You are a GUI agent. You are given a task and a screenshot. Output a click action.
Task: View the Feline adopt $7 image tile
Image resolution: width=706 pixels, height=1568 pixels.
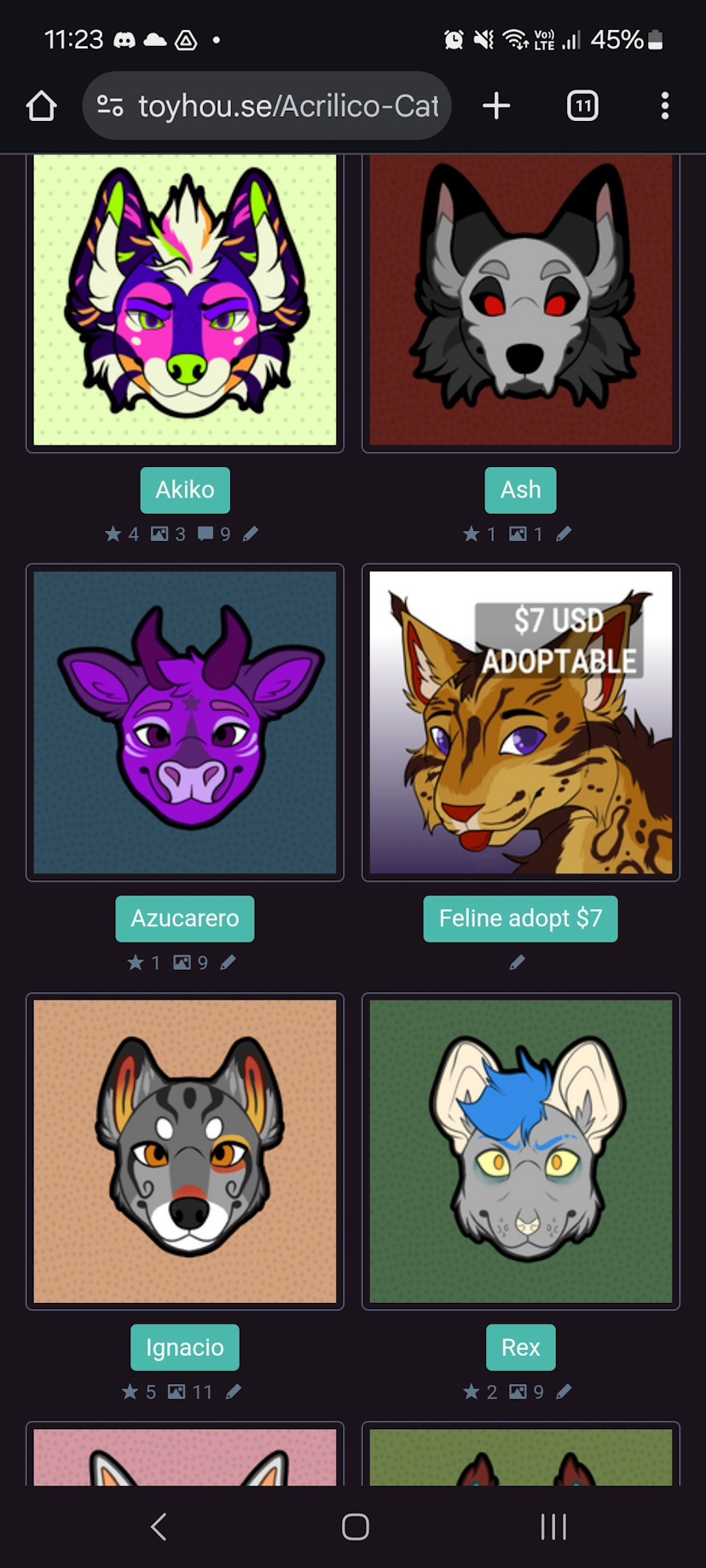(x=521, y=722)
